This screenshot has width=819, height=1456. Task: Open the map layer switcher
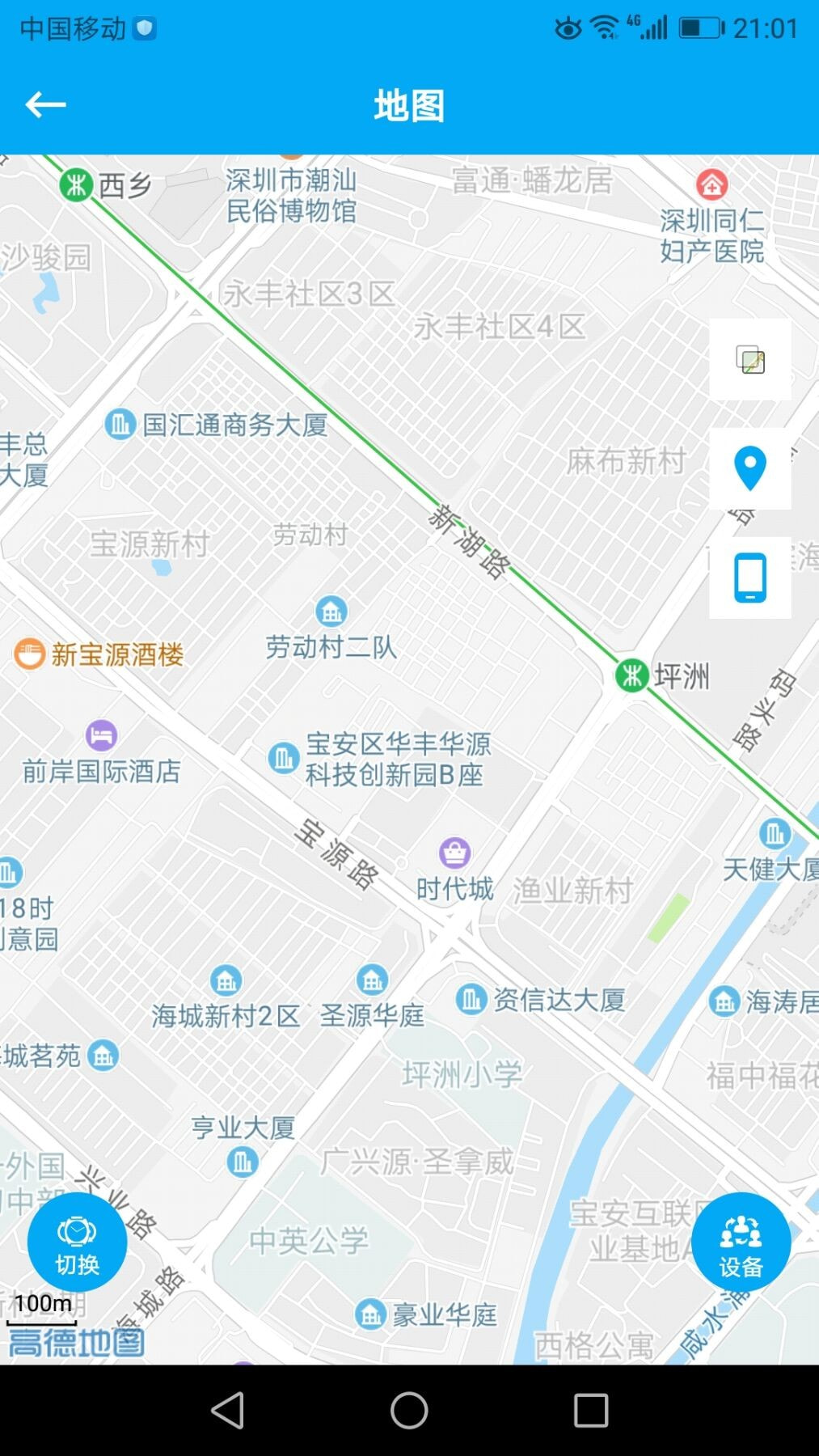[x=750, y=359]
